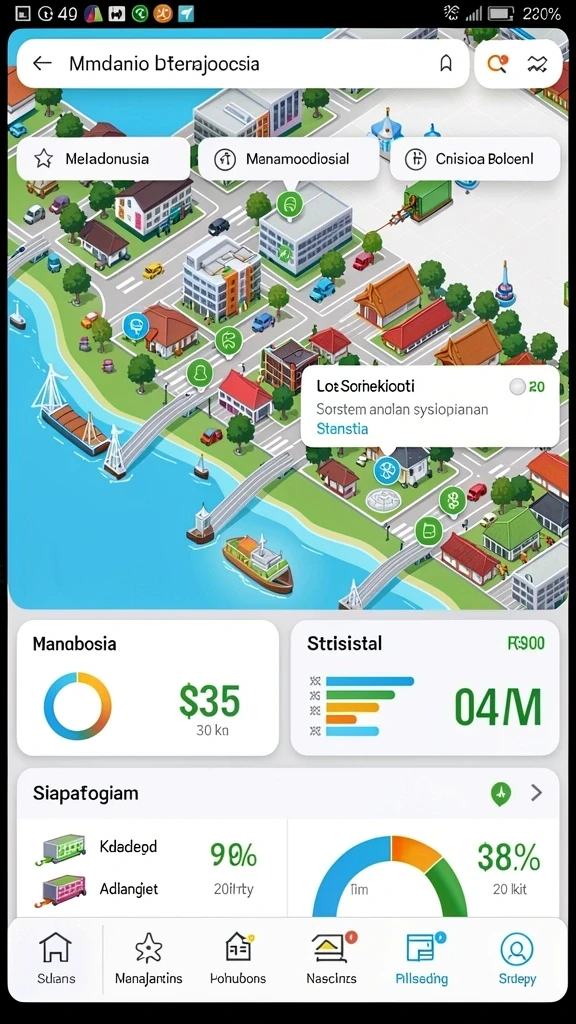
Task: Tap the Stanstia link in the map popup
Action: pyautogui.click(x=342, y=429)
